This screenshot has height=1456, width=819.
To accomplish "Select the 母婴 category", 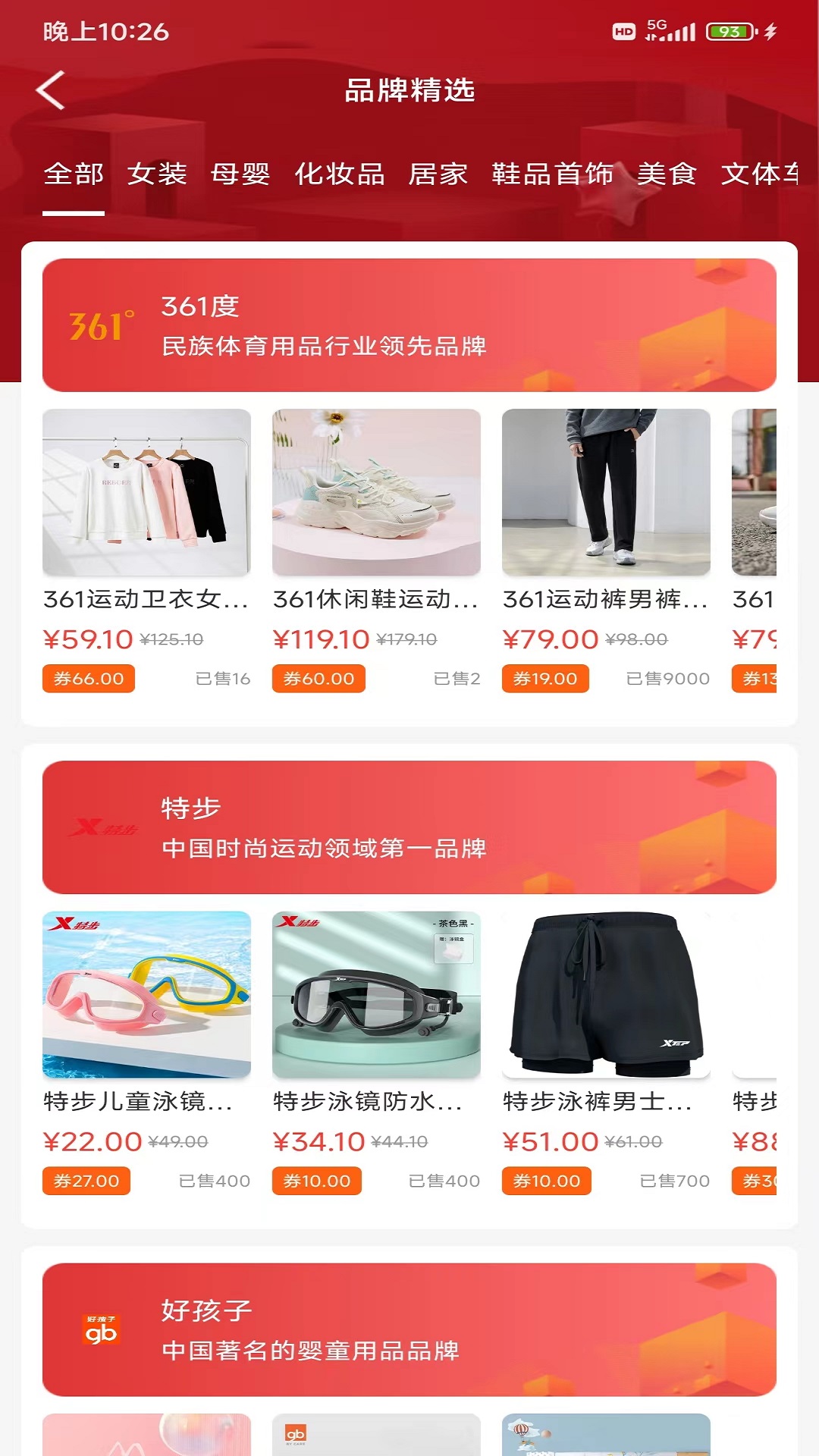I will pyautogui.click(x=241, y=174).
